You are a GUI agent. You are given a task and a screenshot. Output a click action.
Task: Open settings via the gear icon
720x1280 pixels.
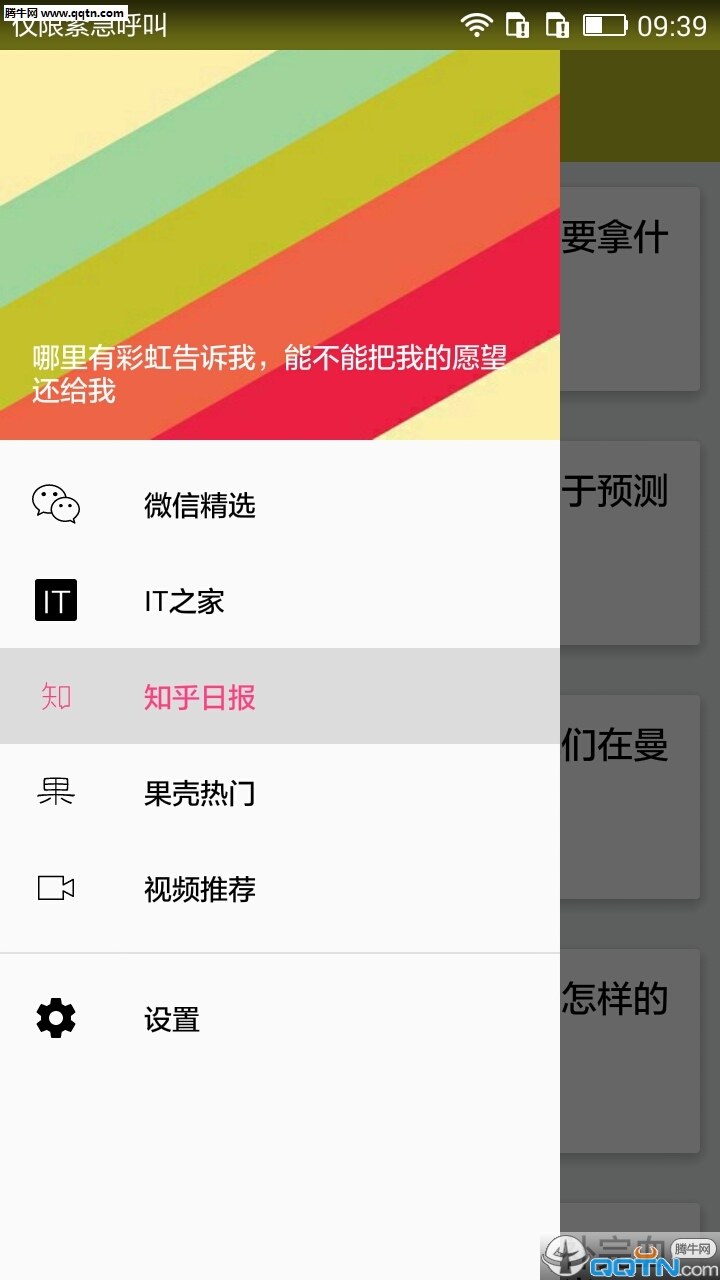[55, 1017]
